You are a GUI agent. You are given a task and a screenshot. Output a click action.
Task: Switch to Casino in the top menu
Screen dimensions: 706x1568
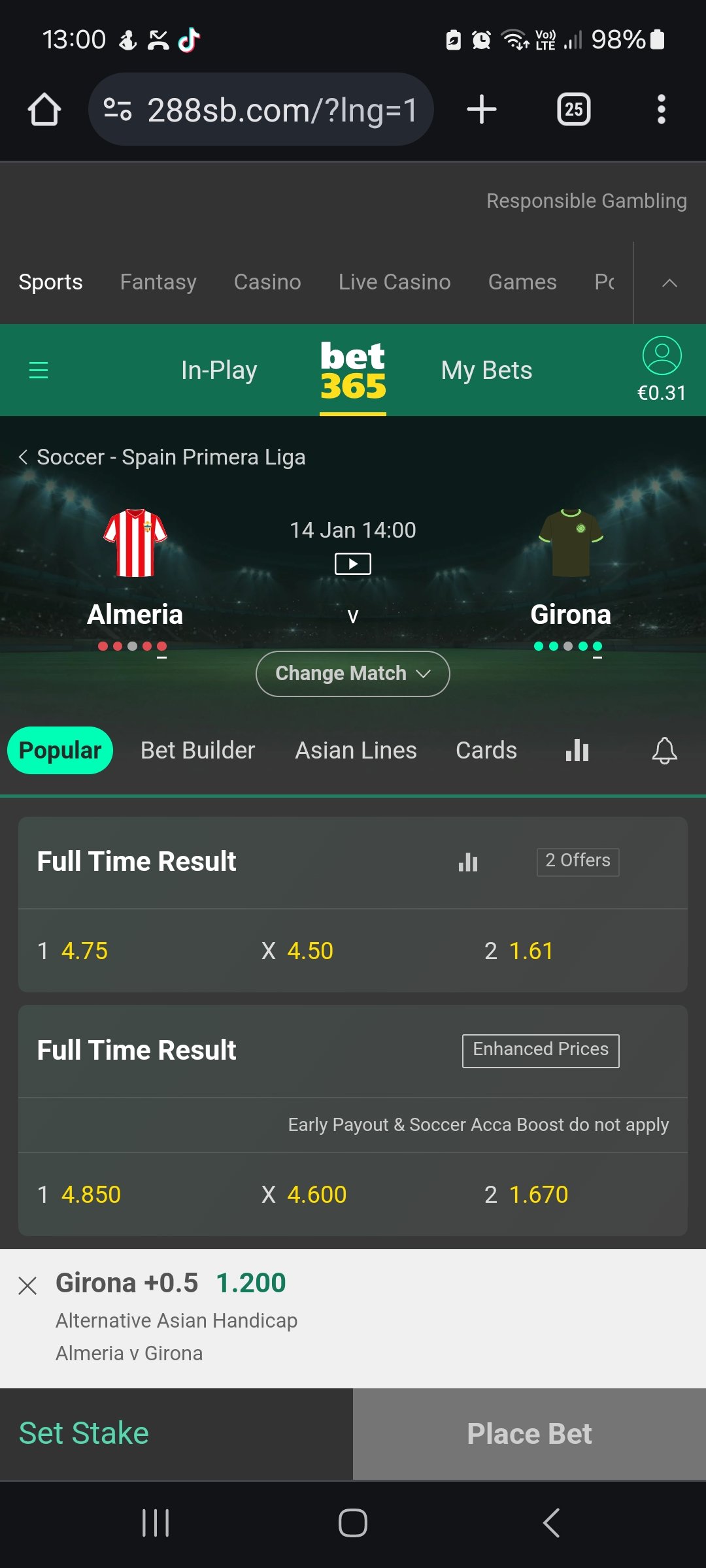point(267,282)
